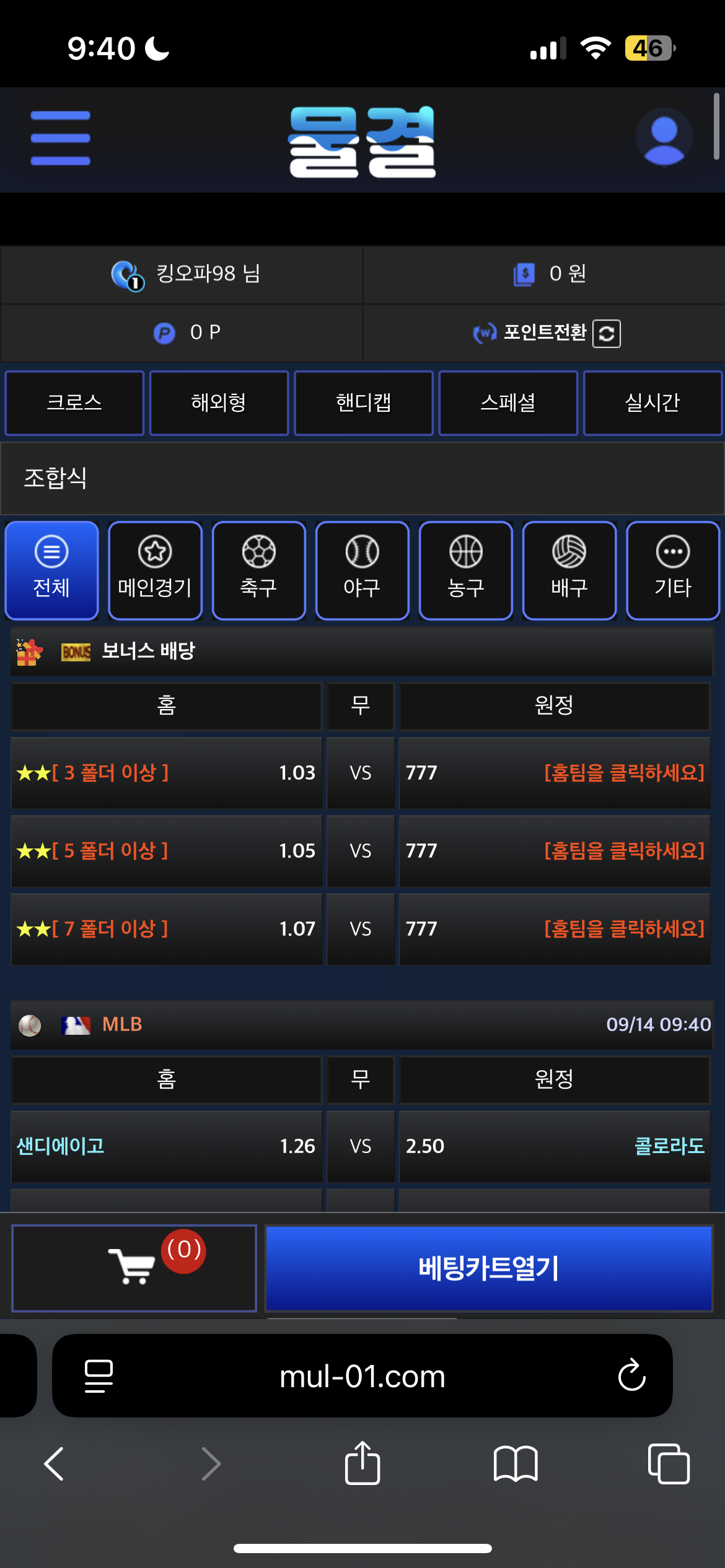Tap the 포인트전환 refresh button
Screen dimensions: 725x1568
(x=607, y=334)
